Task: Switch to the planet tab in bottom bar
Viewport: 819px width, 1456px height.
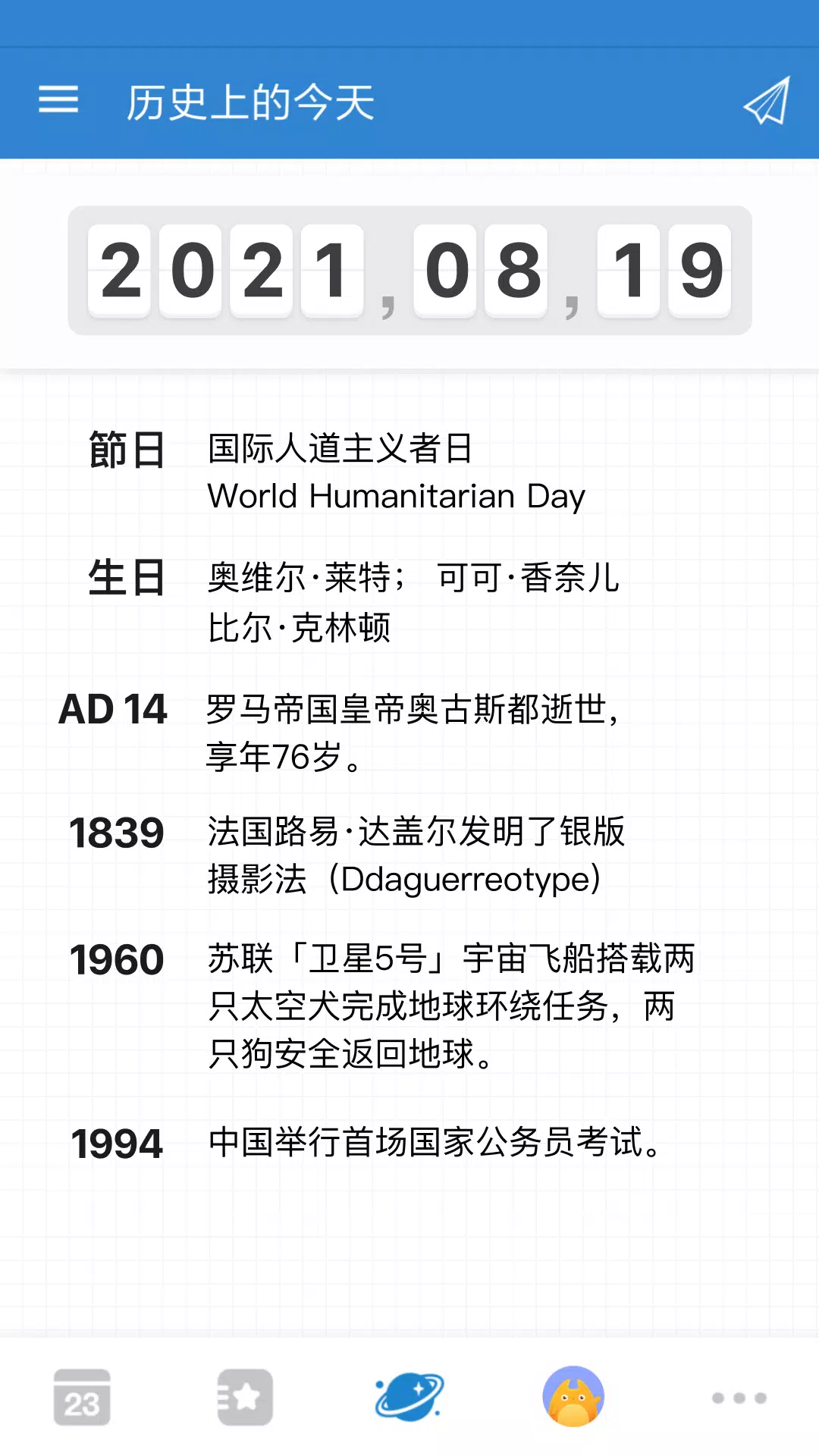Action: pos(408,1399)
